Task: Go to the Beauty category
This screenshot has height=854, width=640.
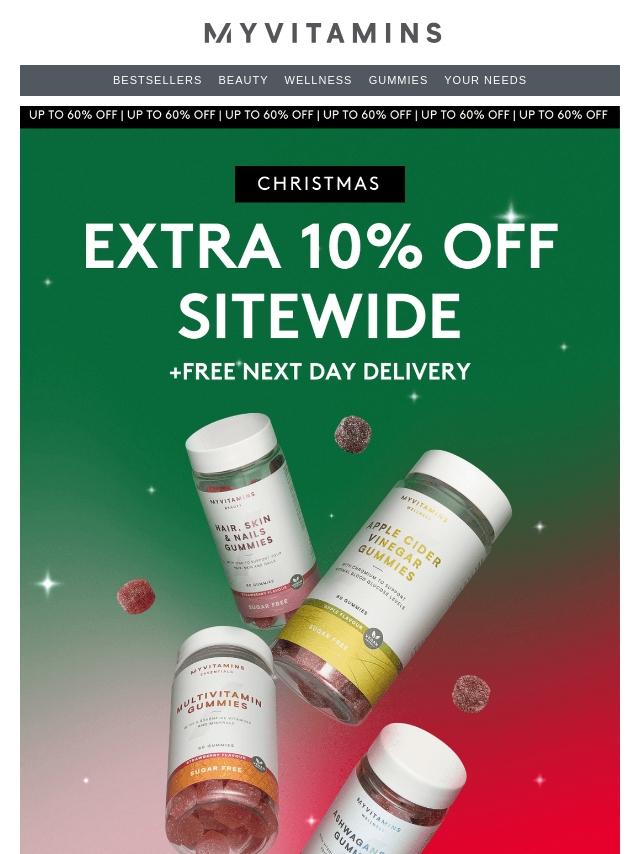Action: click(x=243, y=80)
